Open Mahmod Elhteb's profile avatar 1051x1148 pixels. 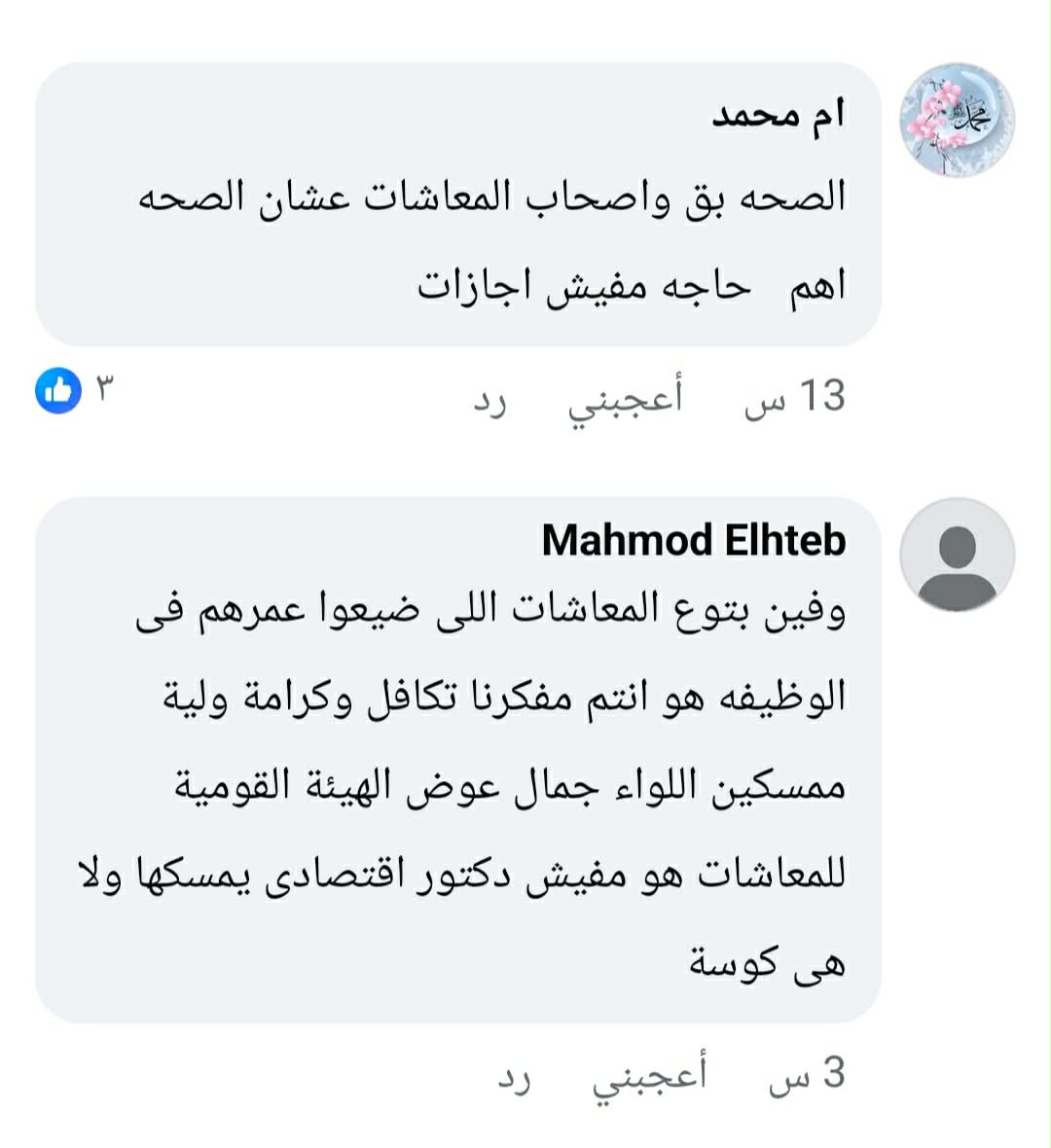958,555
